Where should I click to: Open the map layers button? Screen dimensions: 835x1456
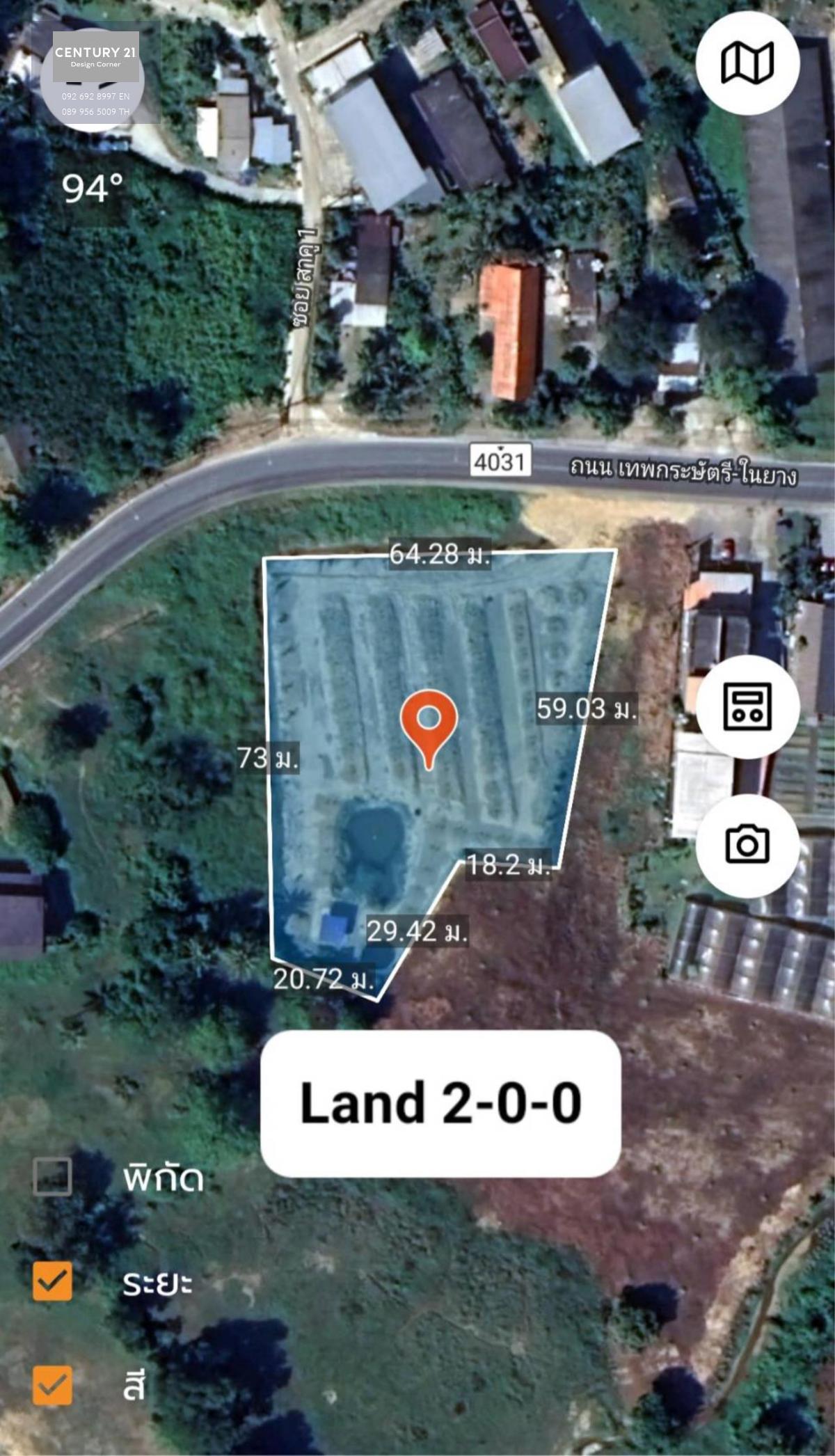[747, 63]
